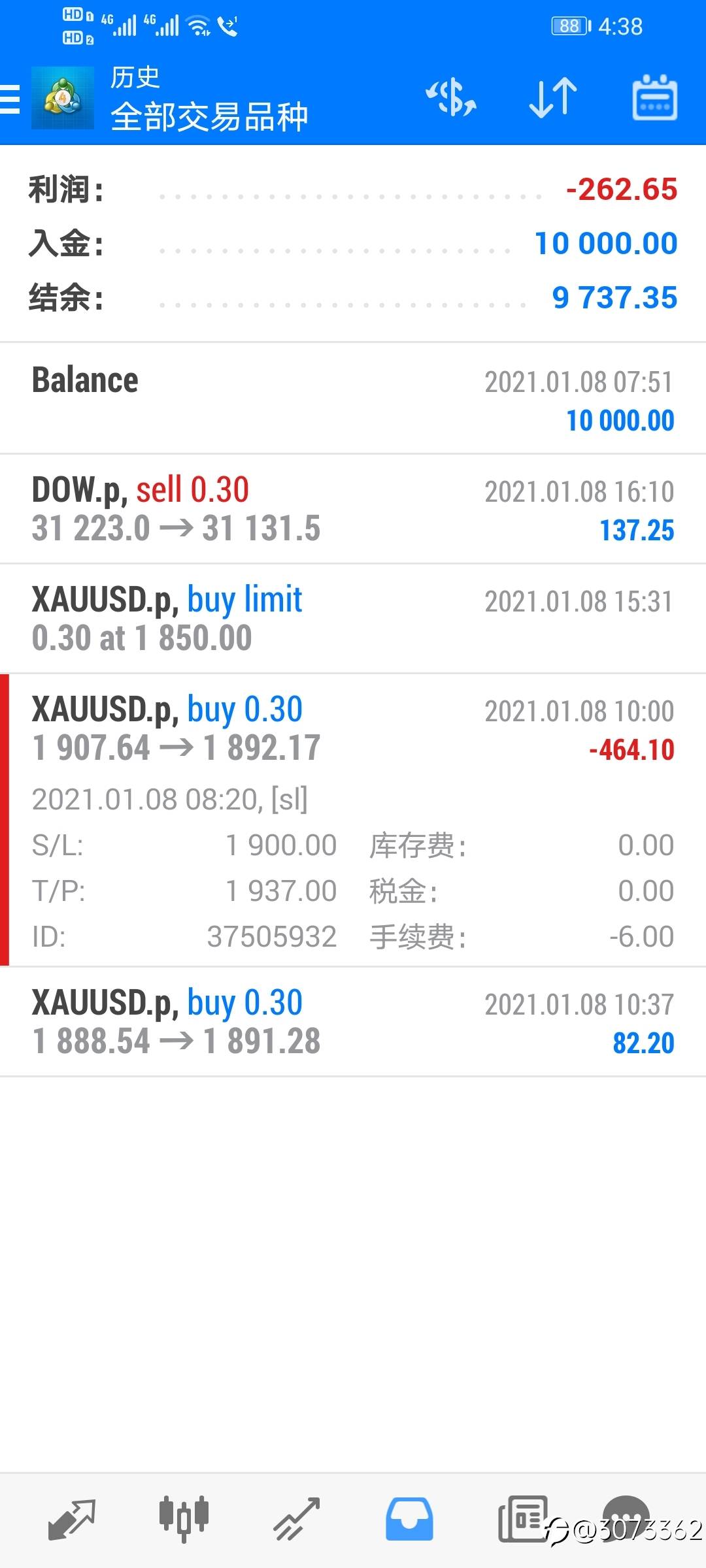Switch to the Quotes tab

[x=72, y=1518]
